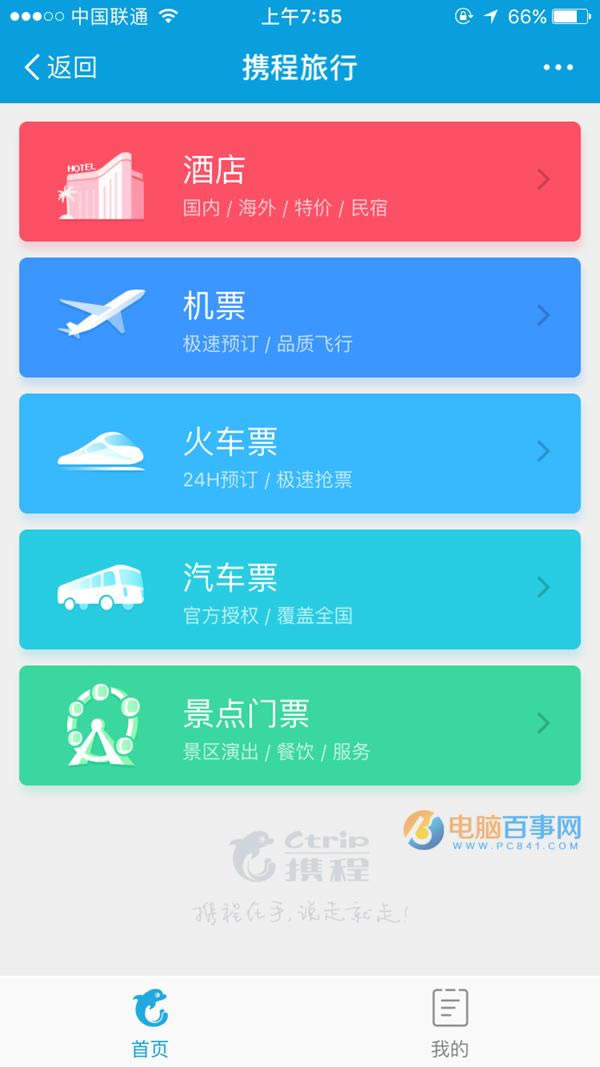
Task: Open the 酒店 hotel booking card
Action: 300,182
